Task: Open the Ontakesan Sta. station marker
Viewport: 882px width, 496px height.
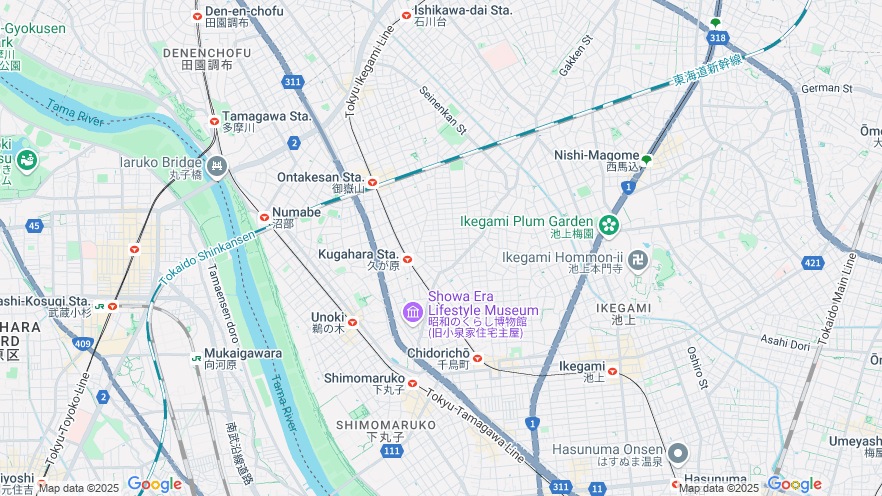Action: pyautogui.click(x=372, y=183)
